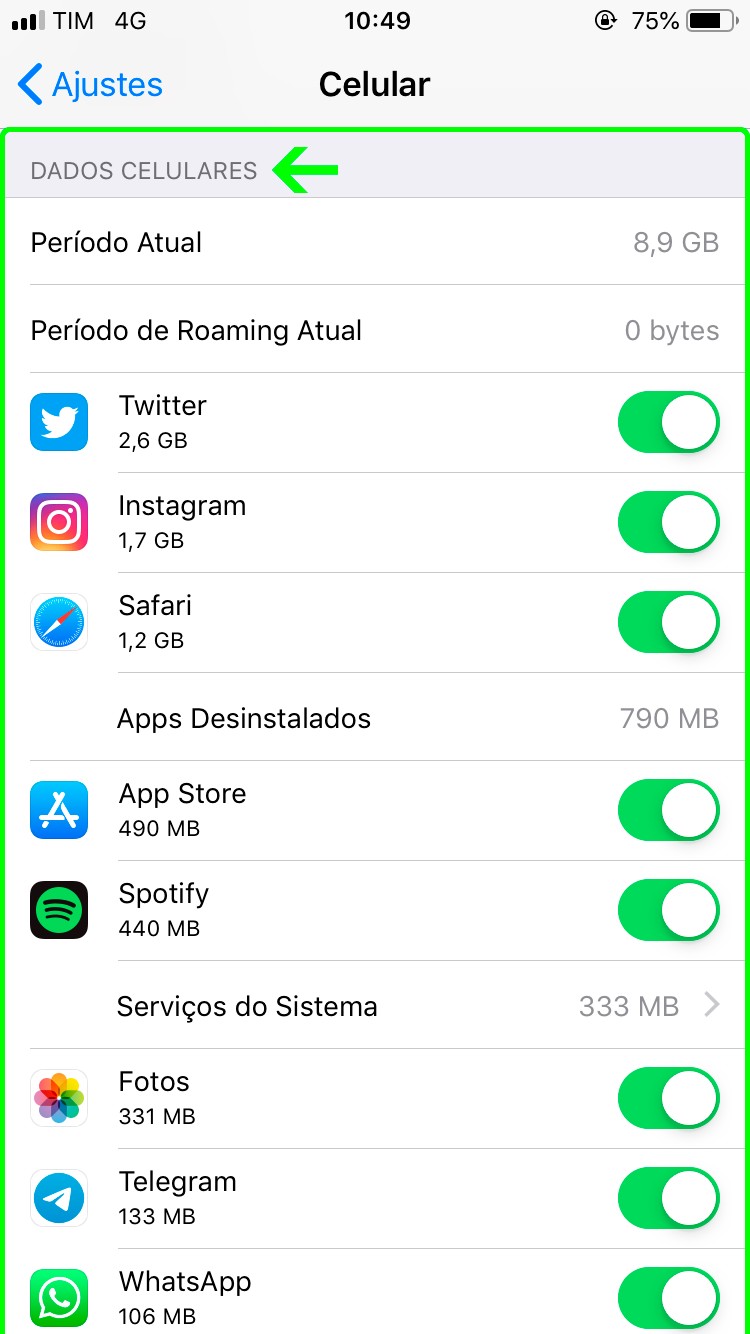Turn off Instagram cellular data

coord(668,522)
